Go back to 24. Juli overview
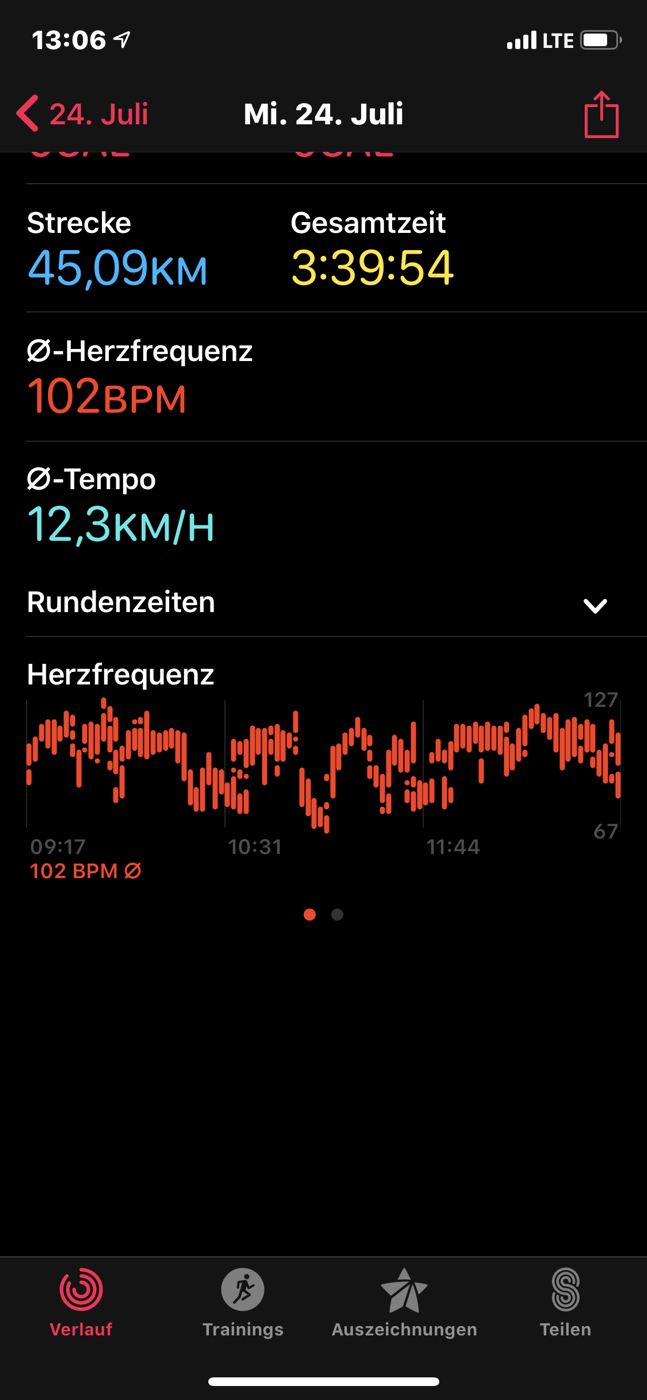This screenshot has height=1400, width=647. [82, 113]
